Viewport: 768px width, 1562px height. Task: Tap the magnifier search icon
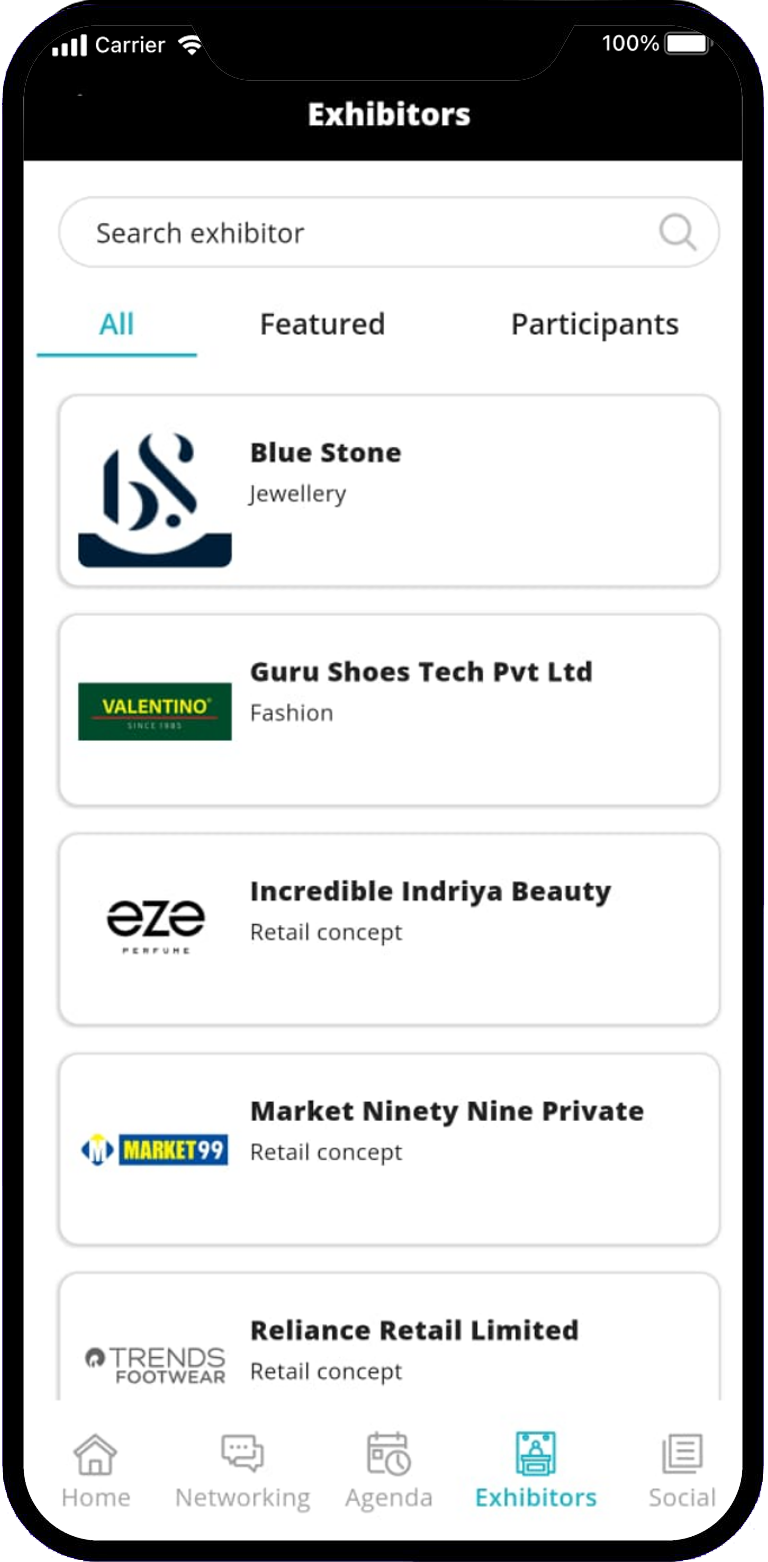point(677,233)
